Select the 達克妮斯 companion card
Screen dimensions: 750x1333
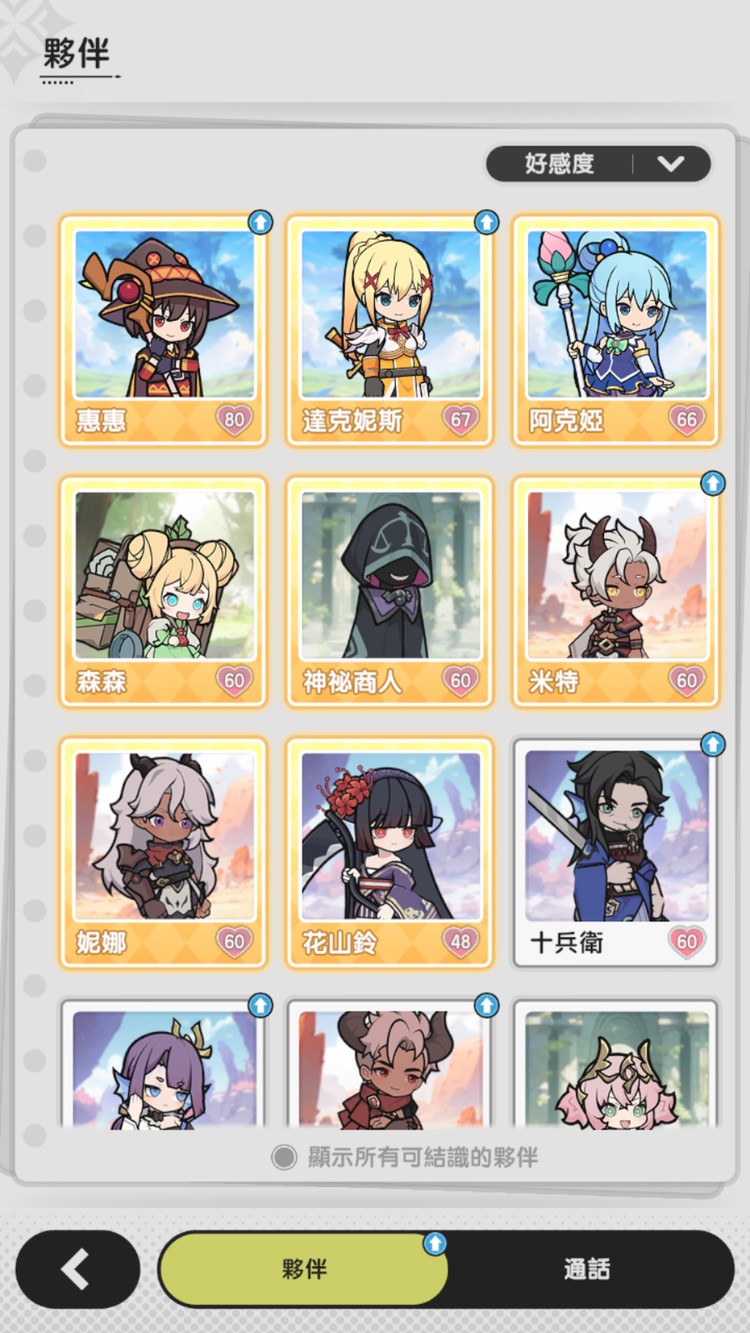[389, 330]
